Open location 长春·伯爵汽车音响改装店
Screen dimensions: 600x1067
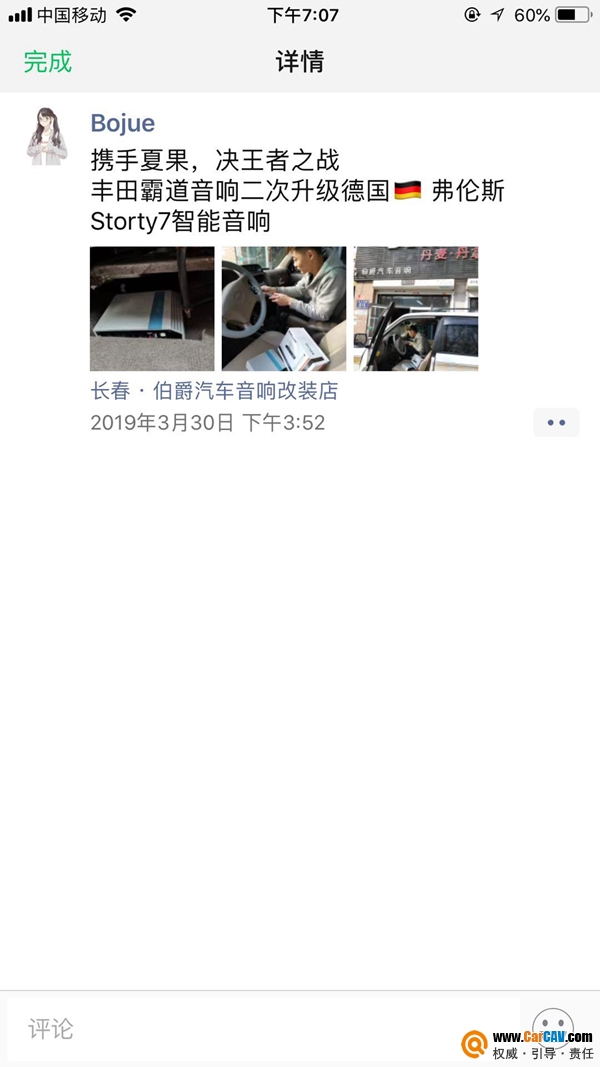coord(214,391)
